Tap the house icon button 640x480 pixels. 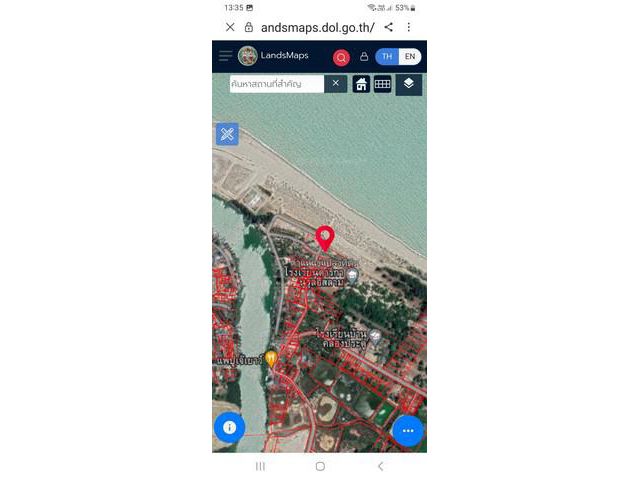click(361, 84)
